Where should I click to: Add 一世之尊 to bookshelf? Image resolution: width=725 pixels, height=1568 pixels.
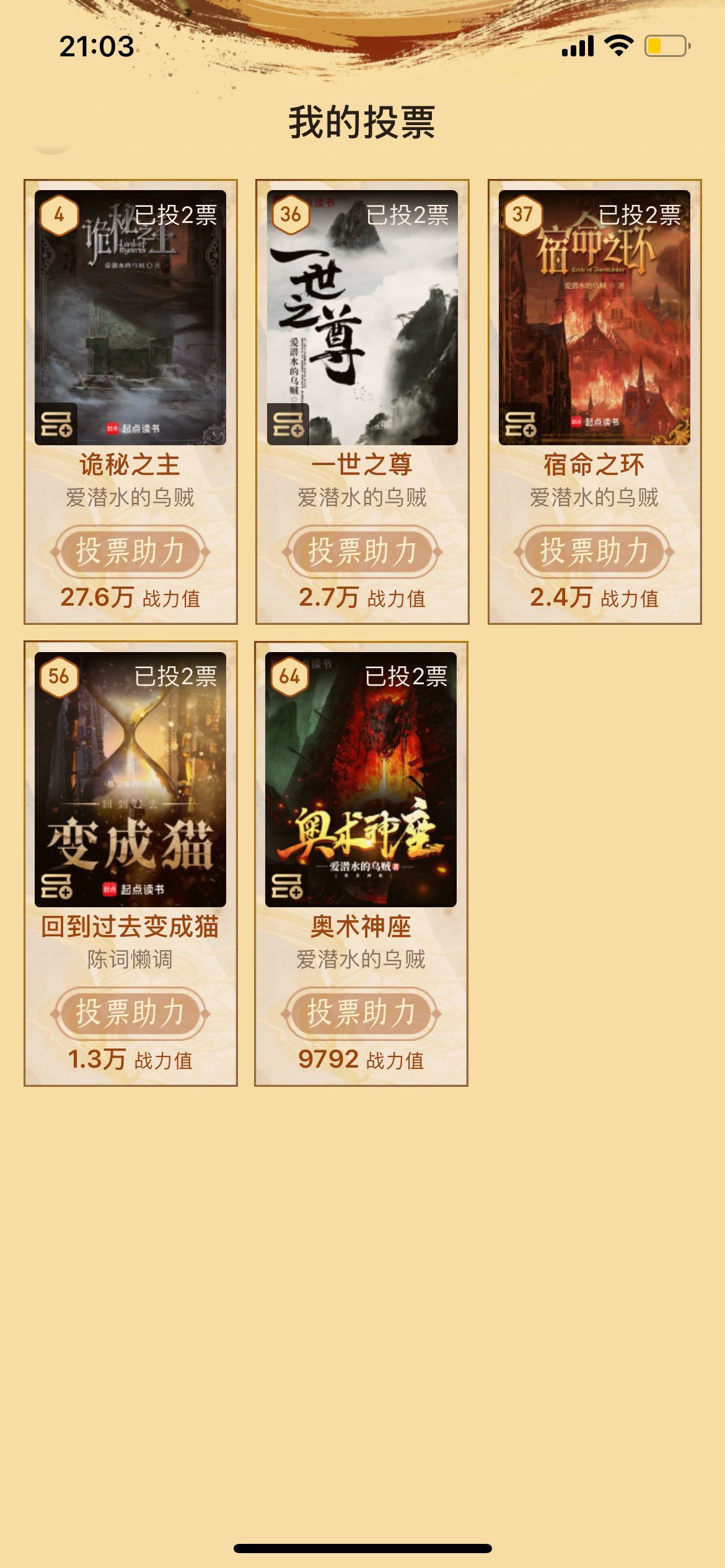tap(288, 425)
